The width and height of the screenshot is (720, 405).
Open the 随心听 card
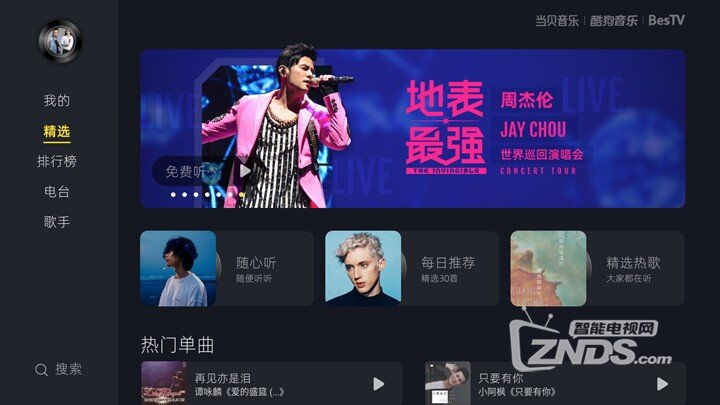tap(227, 269)
